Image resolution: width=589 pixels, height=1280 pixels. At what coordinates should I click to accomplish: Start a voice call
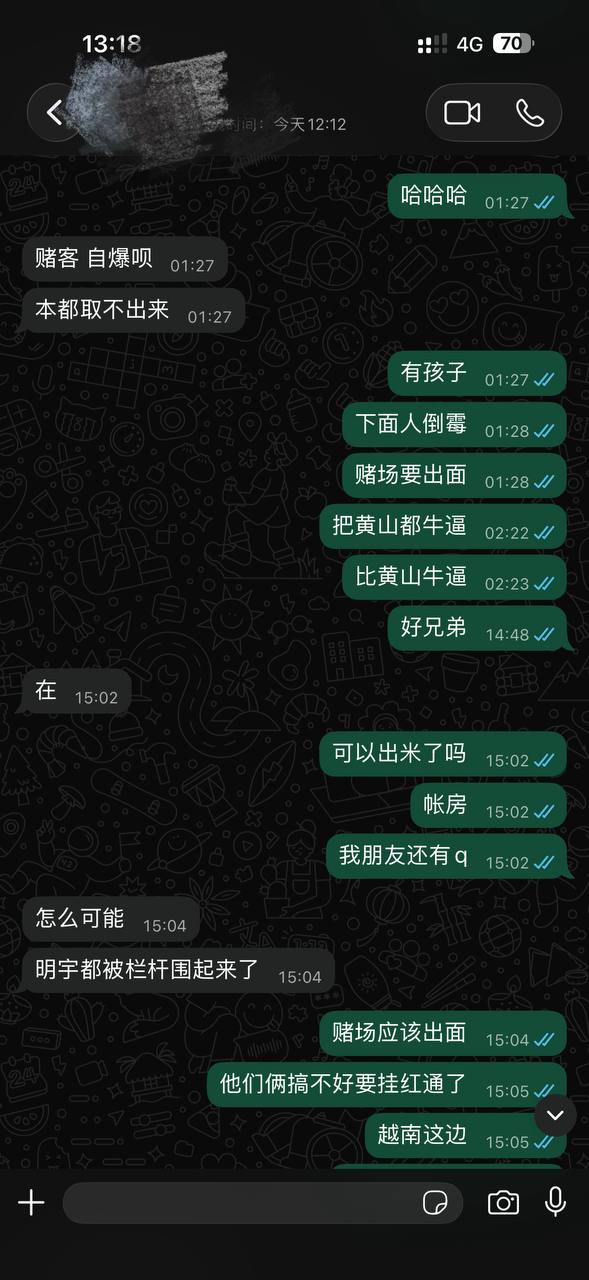(x=529, y=112)
